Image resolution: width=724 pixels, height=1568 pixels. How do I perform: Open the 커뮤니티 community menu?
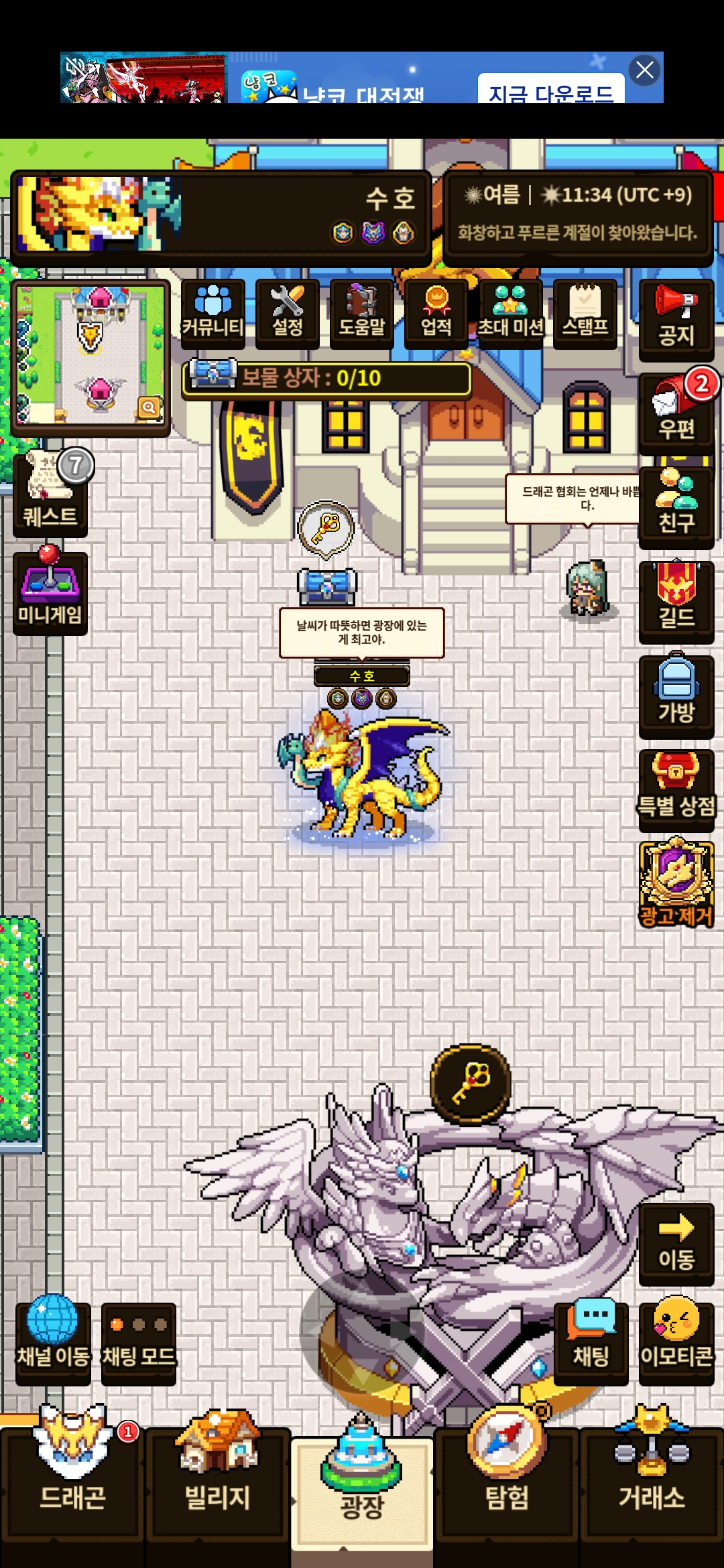(213, 312)
